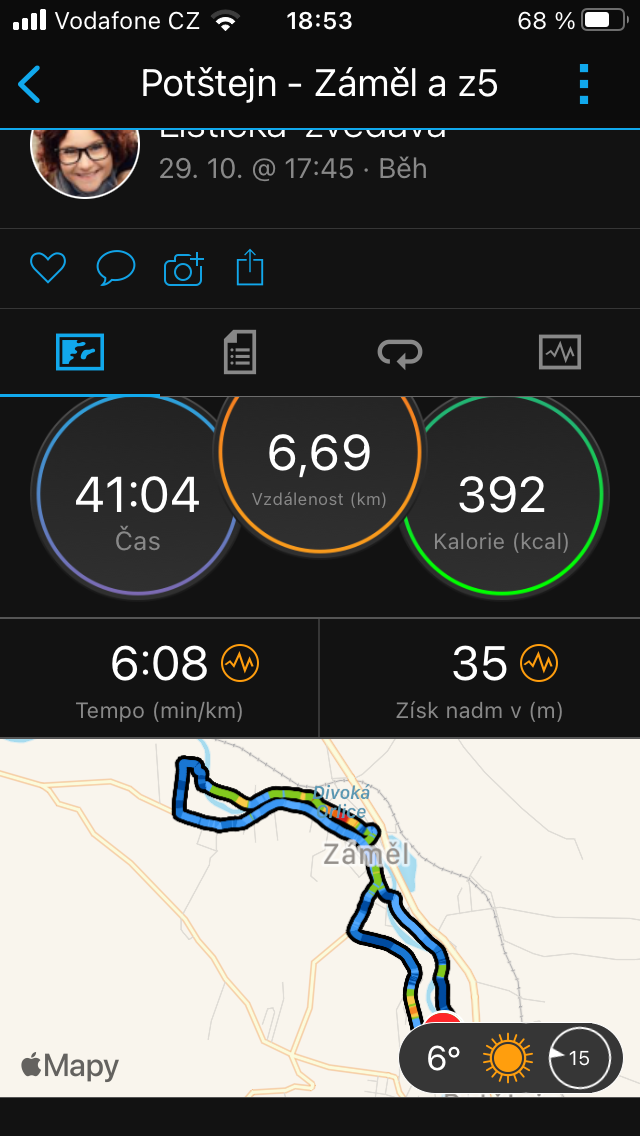
Task: Open comments with the speech bubble icon
Action: point(116,268)
